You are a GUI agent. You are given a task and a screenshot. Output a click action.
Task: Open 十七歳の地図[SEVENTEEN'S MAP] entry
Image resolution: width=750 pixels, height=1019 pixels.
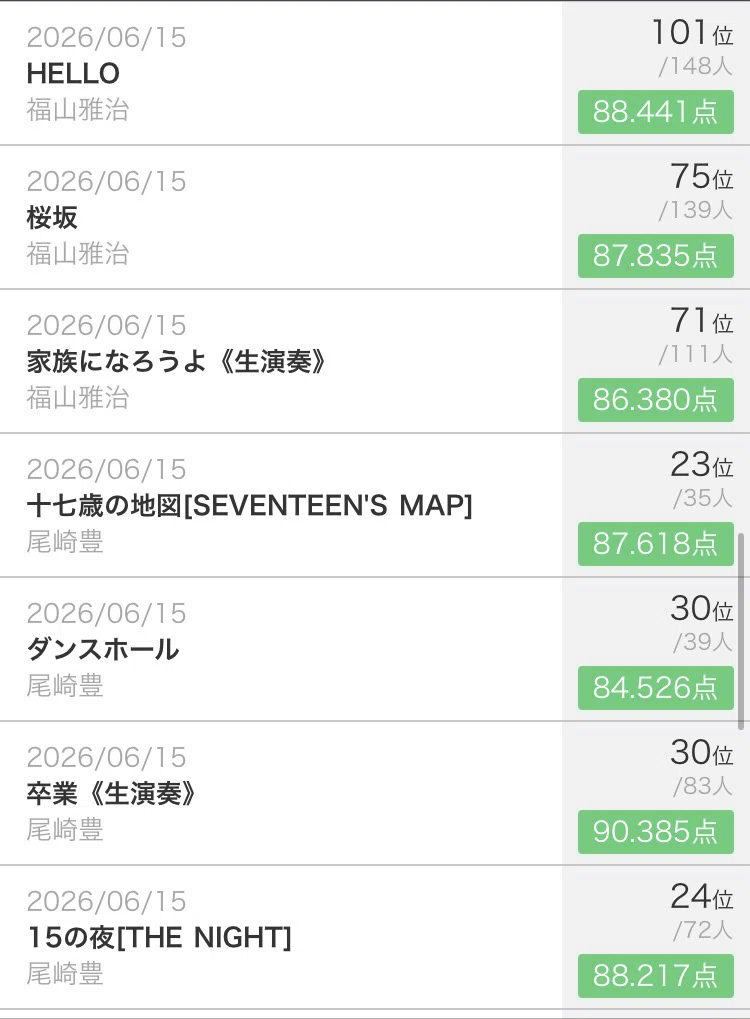pyautogui.click(x=375, y=505)
